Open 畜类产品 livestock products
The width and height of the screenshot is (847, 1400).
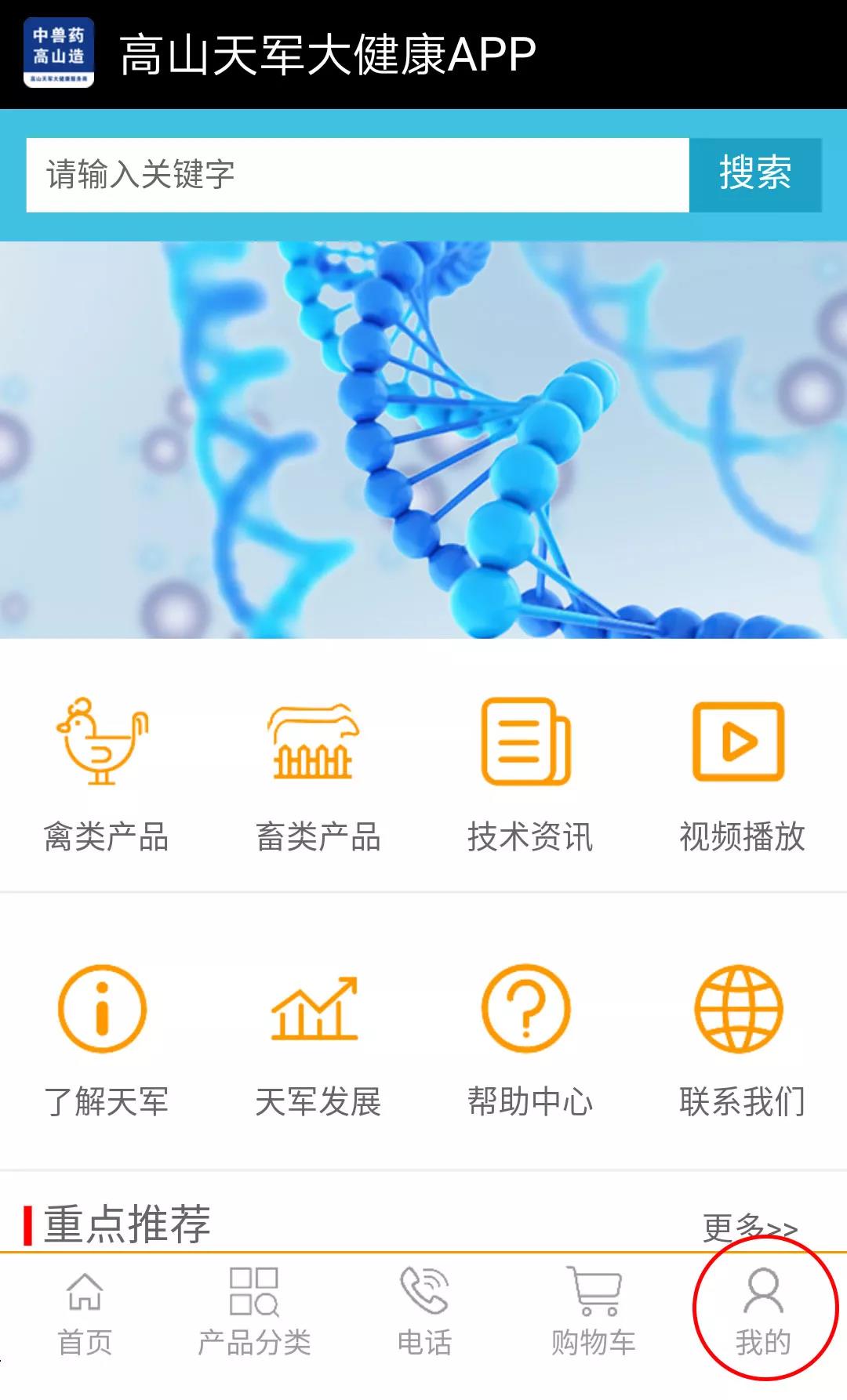318,772
